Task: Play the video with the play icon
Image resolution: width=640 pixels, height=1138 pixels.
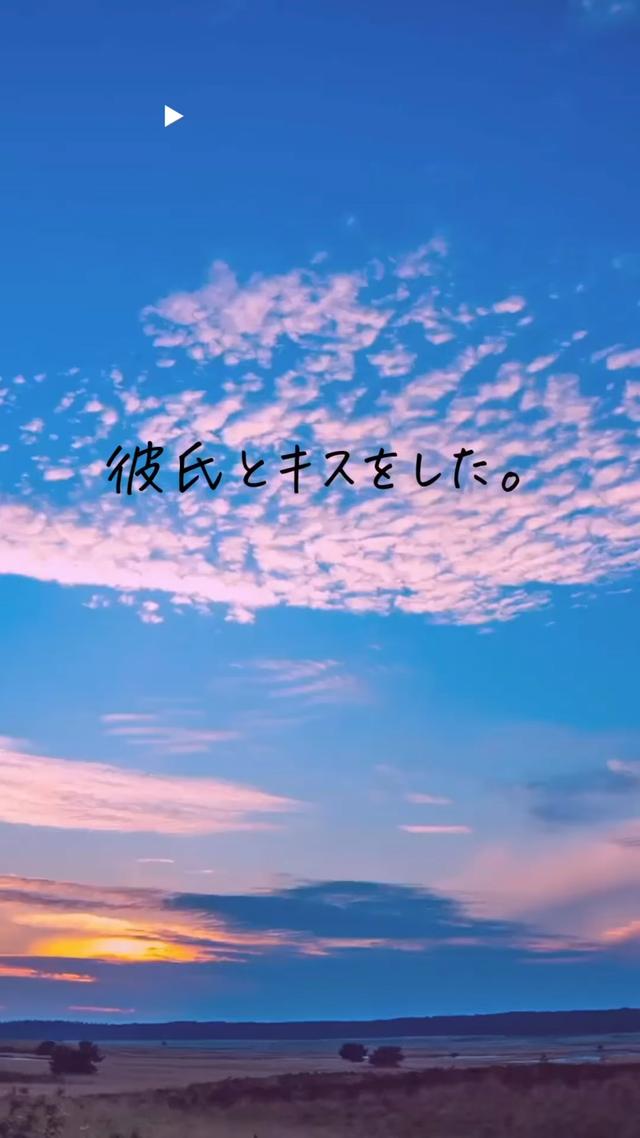Action: coord(173,116)
